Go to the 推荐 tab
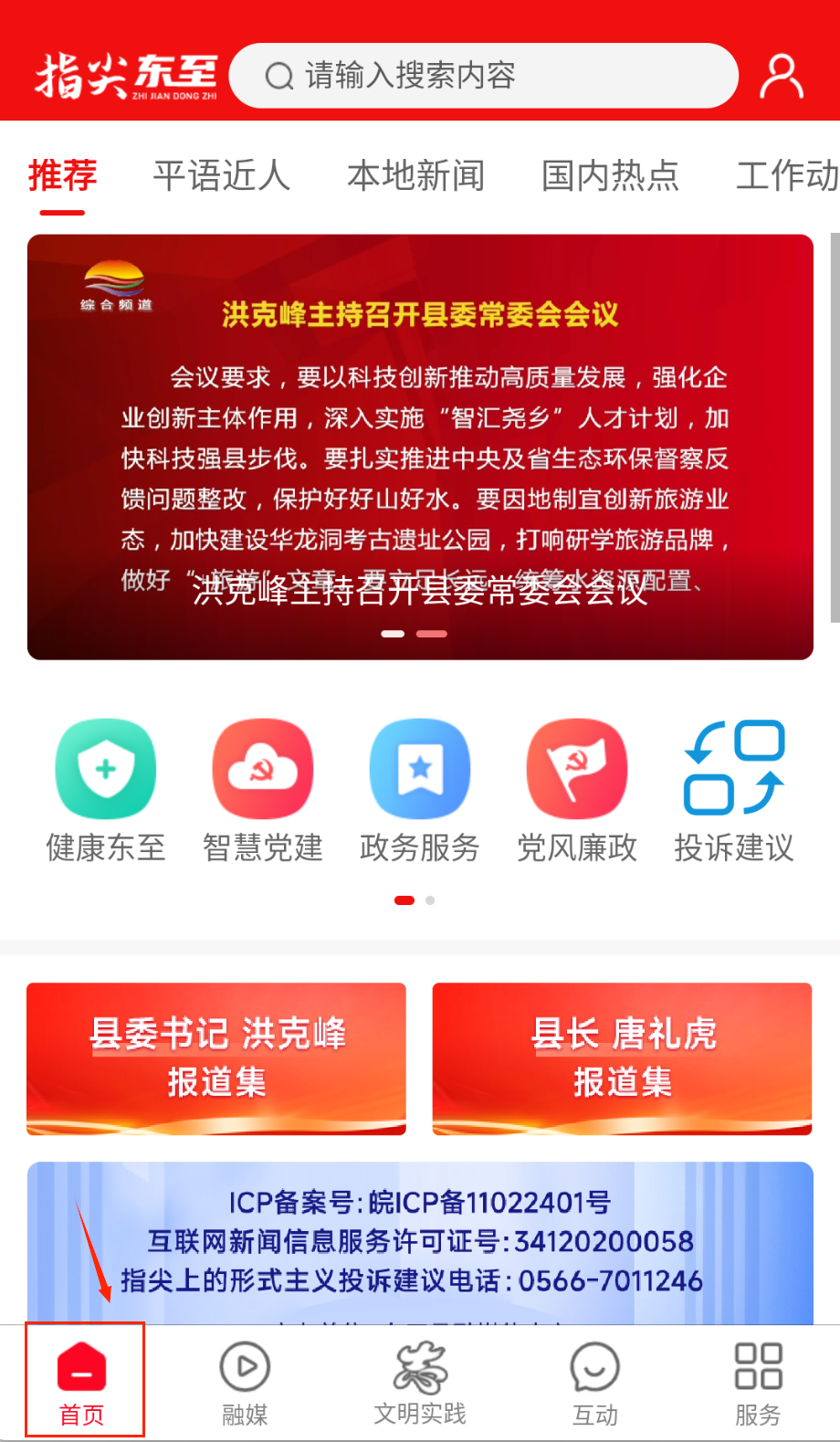Image resolution: width=840 pixels, height=1442 pixels. (x=62, y=175)
